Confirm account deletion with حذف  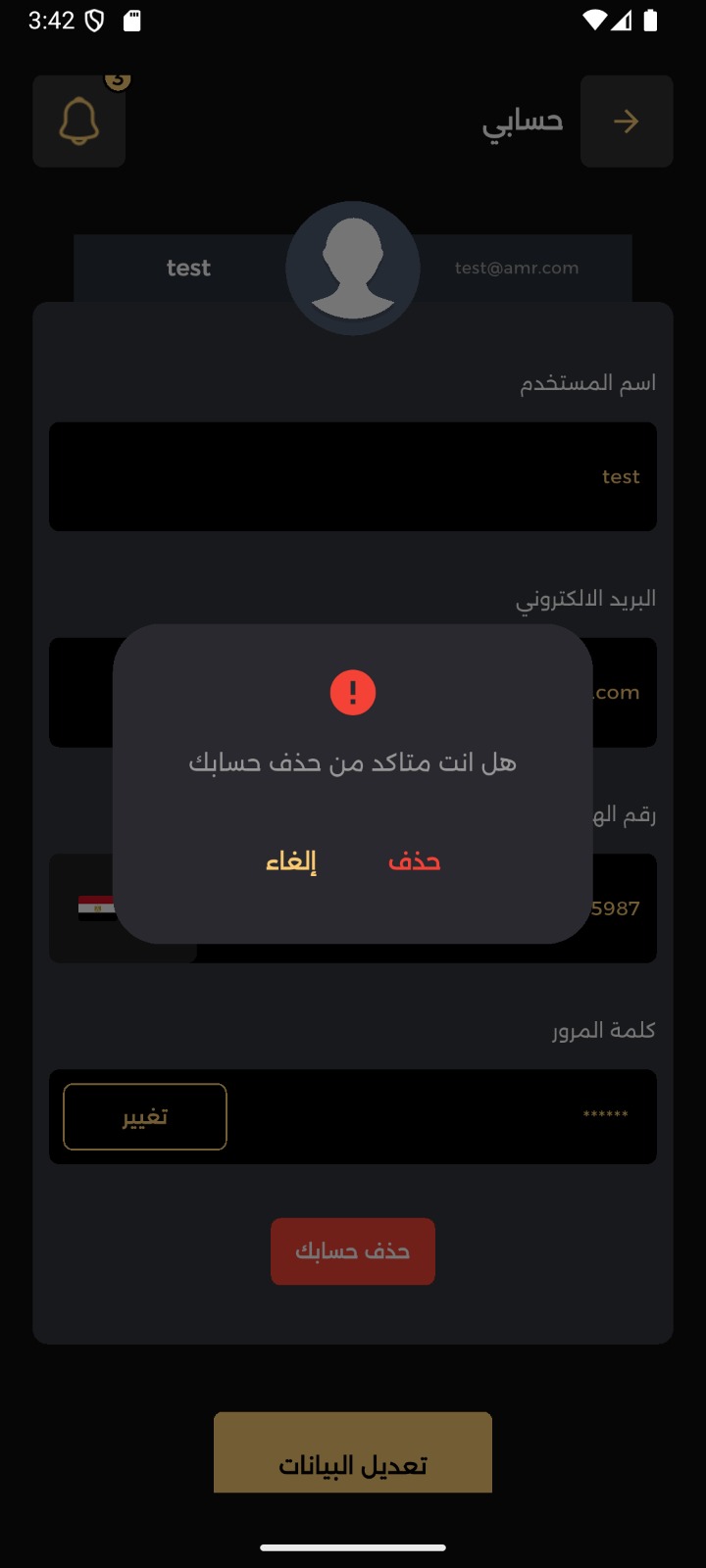(x=414, y=861)
